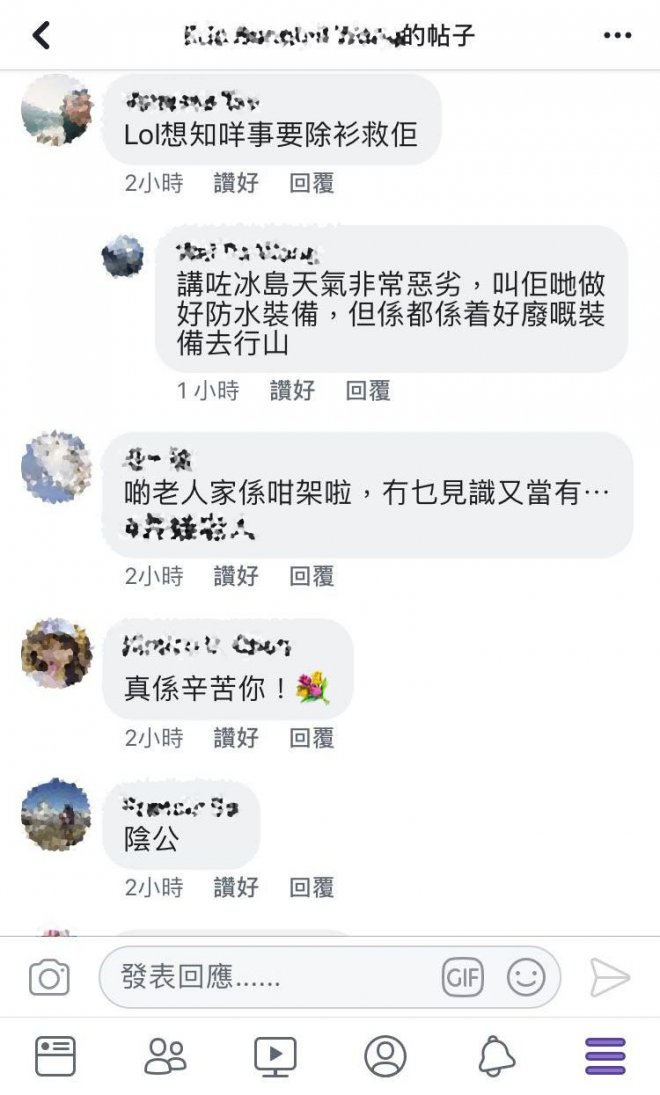Like the comment about 冰島天氣非常惡劣
The height and width of the screenshot is (1095, 660).
click(292, 391)
